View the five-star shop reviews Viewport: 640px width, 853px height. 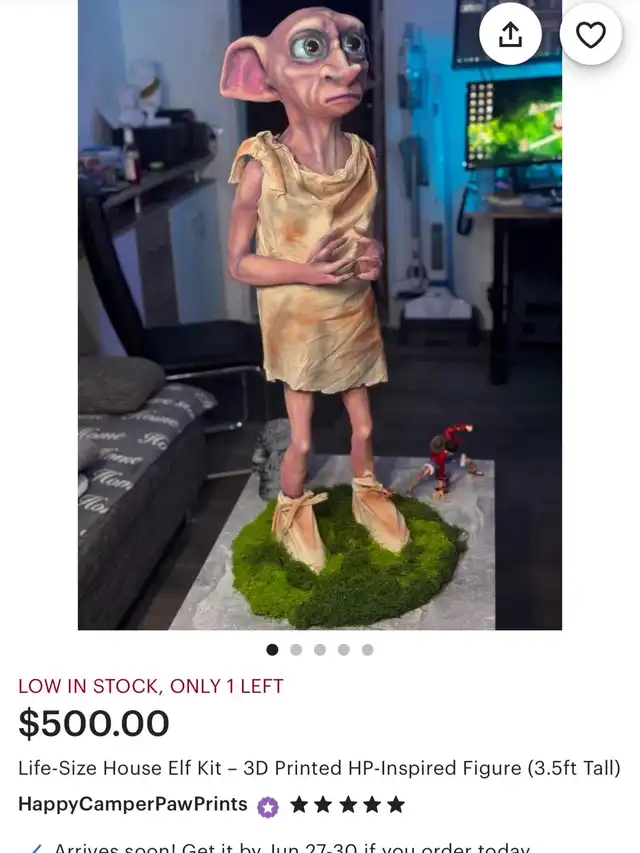(347, 804)
